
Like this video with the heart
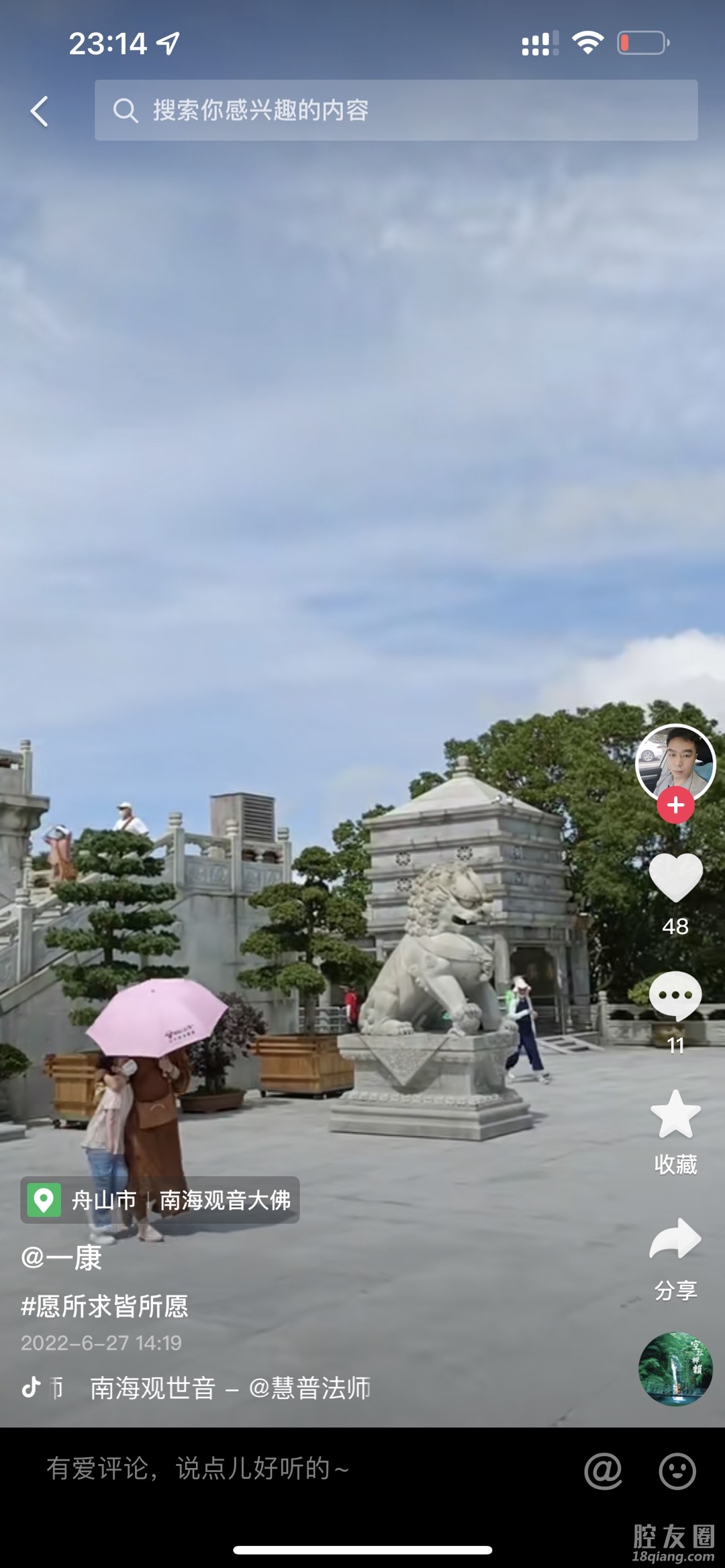click(x=675, y=878)
